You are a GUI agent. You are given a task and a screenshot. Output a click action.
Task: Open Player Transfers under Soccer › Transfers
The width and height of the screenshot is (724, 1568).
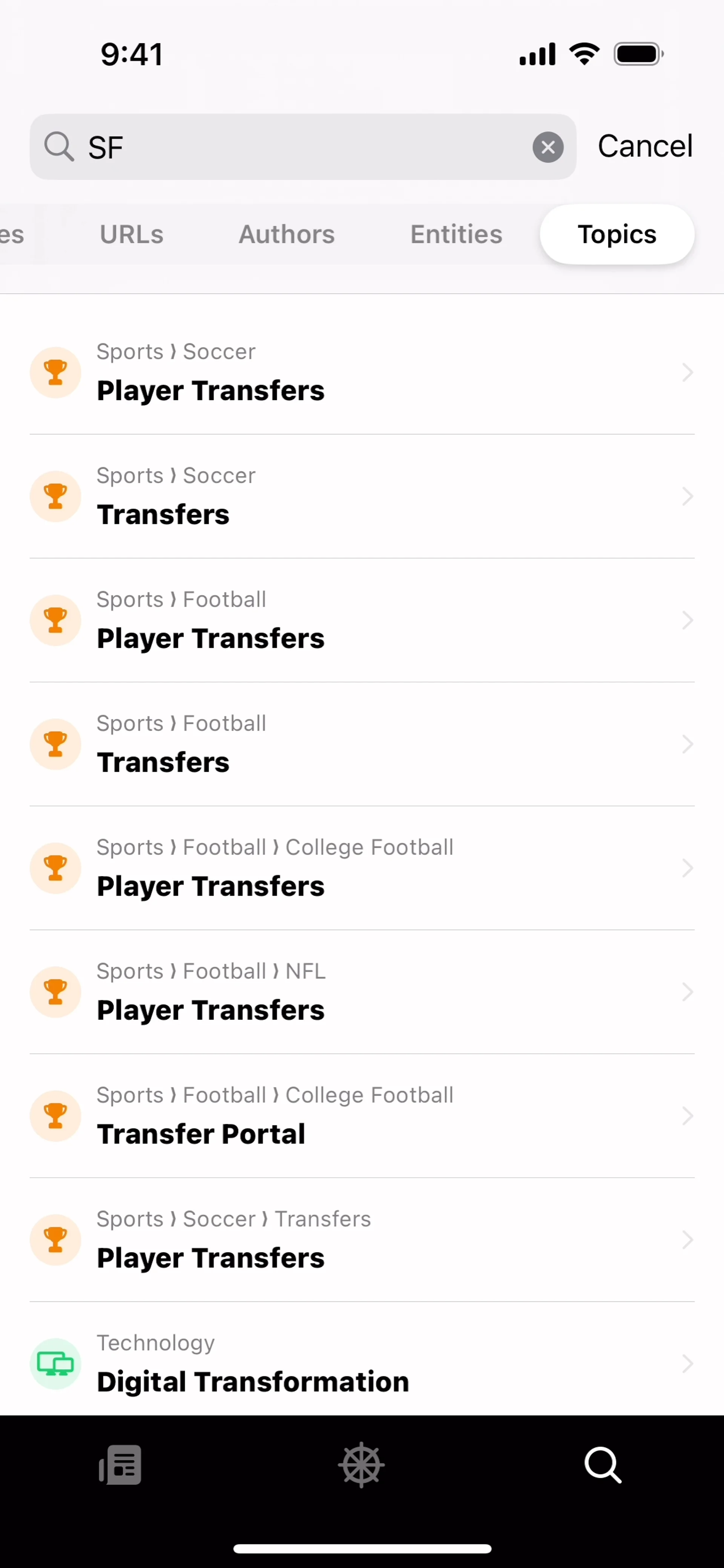click(362, 1240)
